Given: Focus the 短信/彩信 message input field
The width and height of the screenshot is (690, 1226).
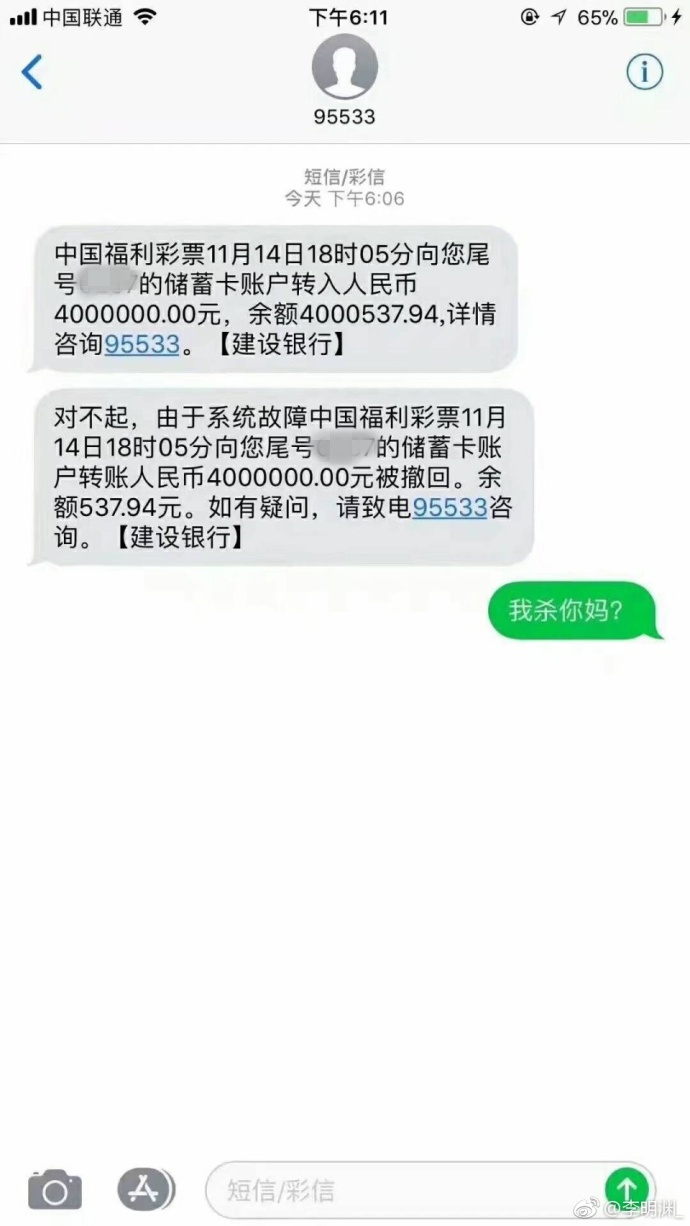Looking at the screenshot, I should click(400, 1190).
